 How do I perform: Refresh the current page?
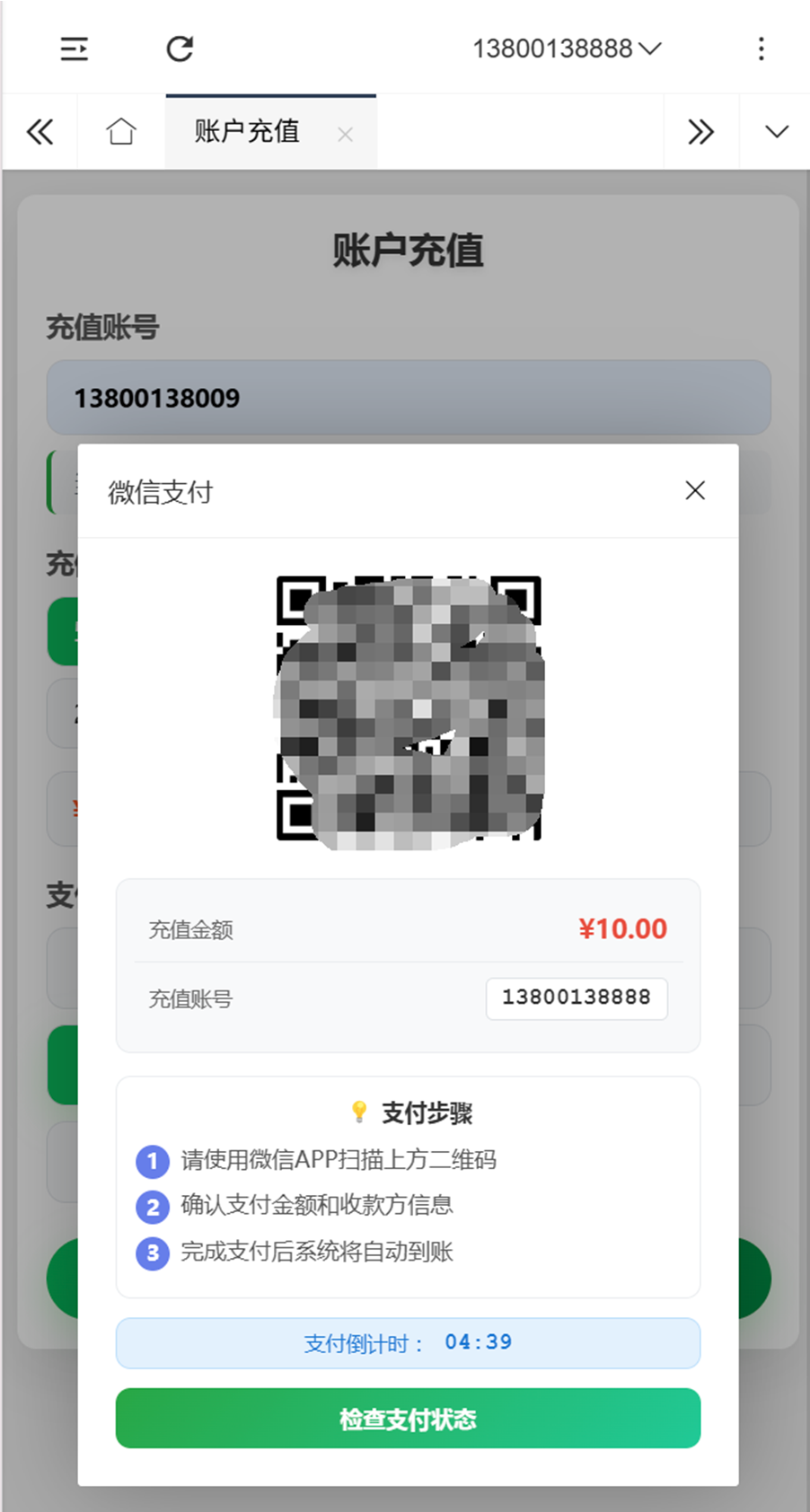[x=180, y=49]
